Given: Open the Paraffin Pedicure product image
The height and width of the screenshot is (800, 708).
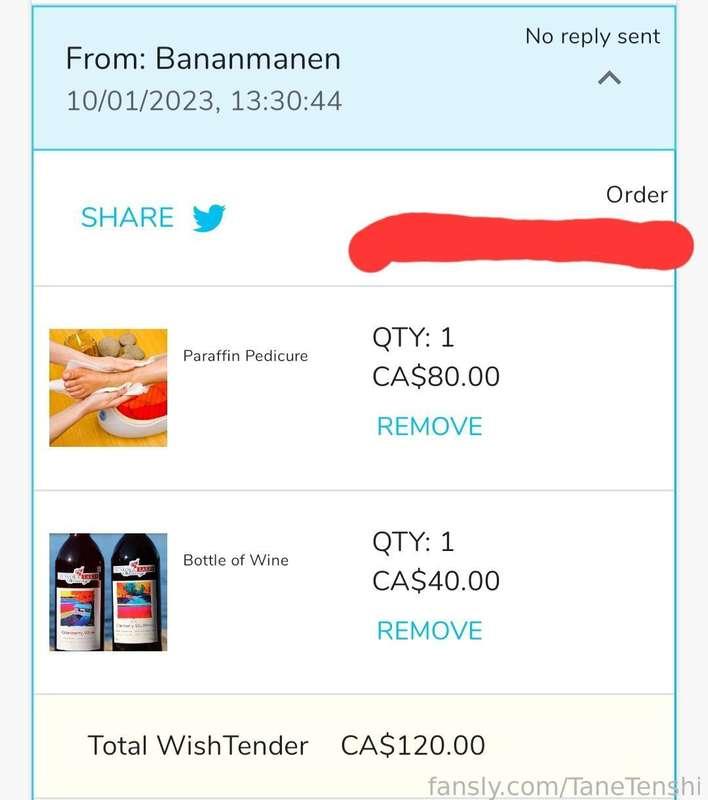Looking at the screenshot, I should point(108,387).
